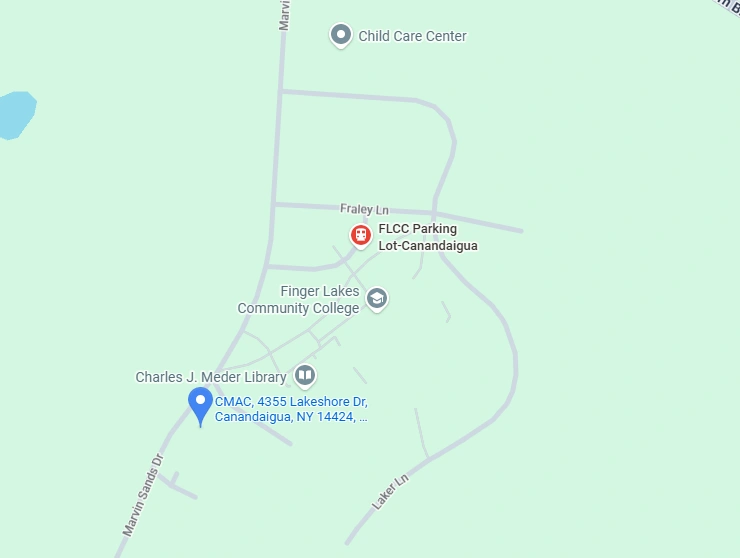Tap the Finger Lakes Community College marker
This screenshot has width=740, height=558.
377,298
